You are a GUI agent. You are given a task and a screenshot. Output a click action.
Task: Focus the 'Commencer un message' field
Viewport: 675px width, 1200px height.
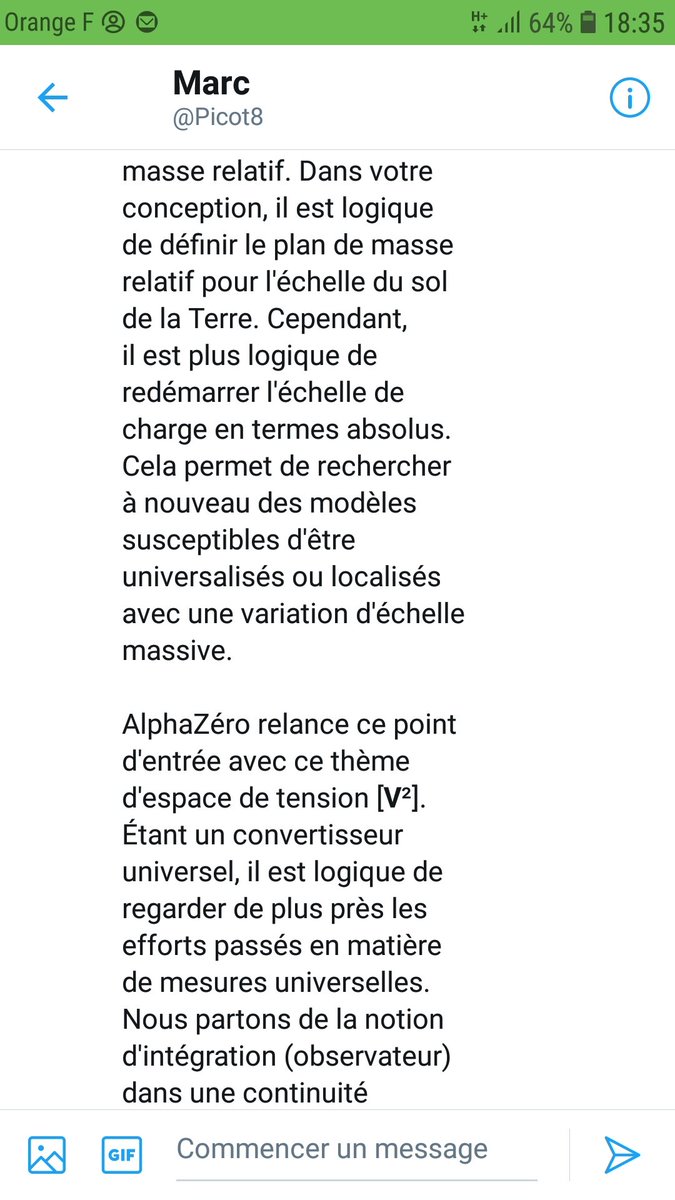click(x=355, y=1150)
